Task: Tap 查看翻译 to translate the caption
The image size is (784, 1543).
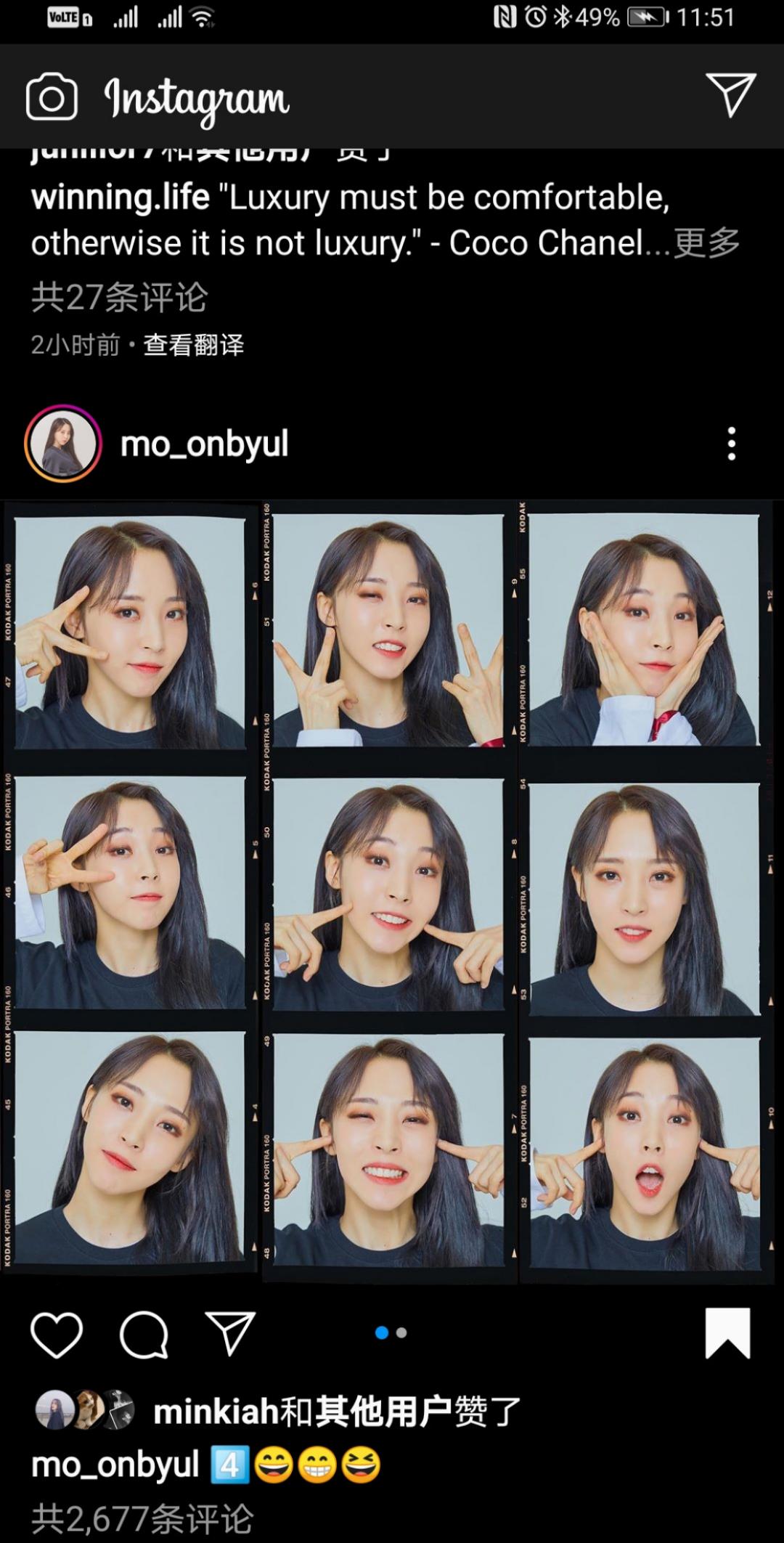Action: [x=194, y=345]
